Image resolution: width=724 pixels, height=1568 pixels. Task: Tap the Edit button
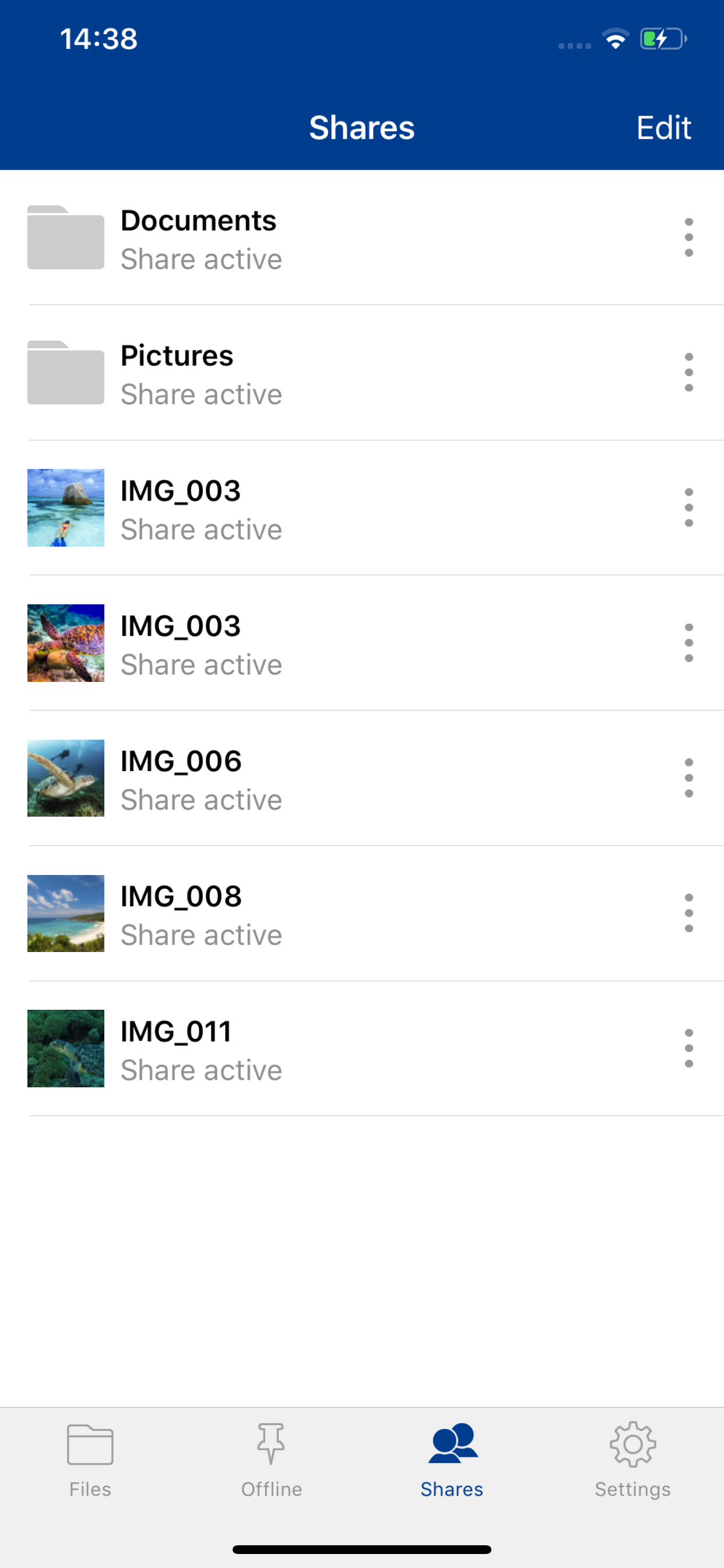(664, 128)
